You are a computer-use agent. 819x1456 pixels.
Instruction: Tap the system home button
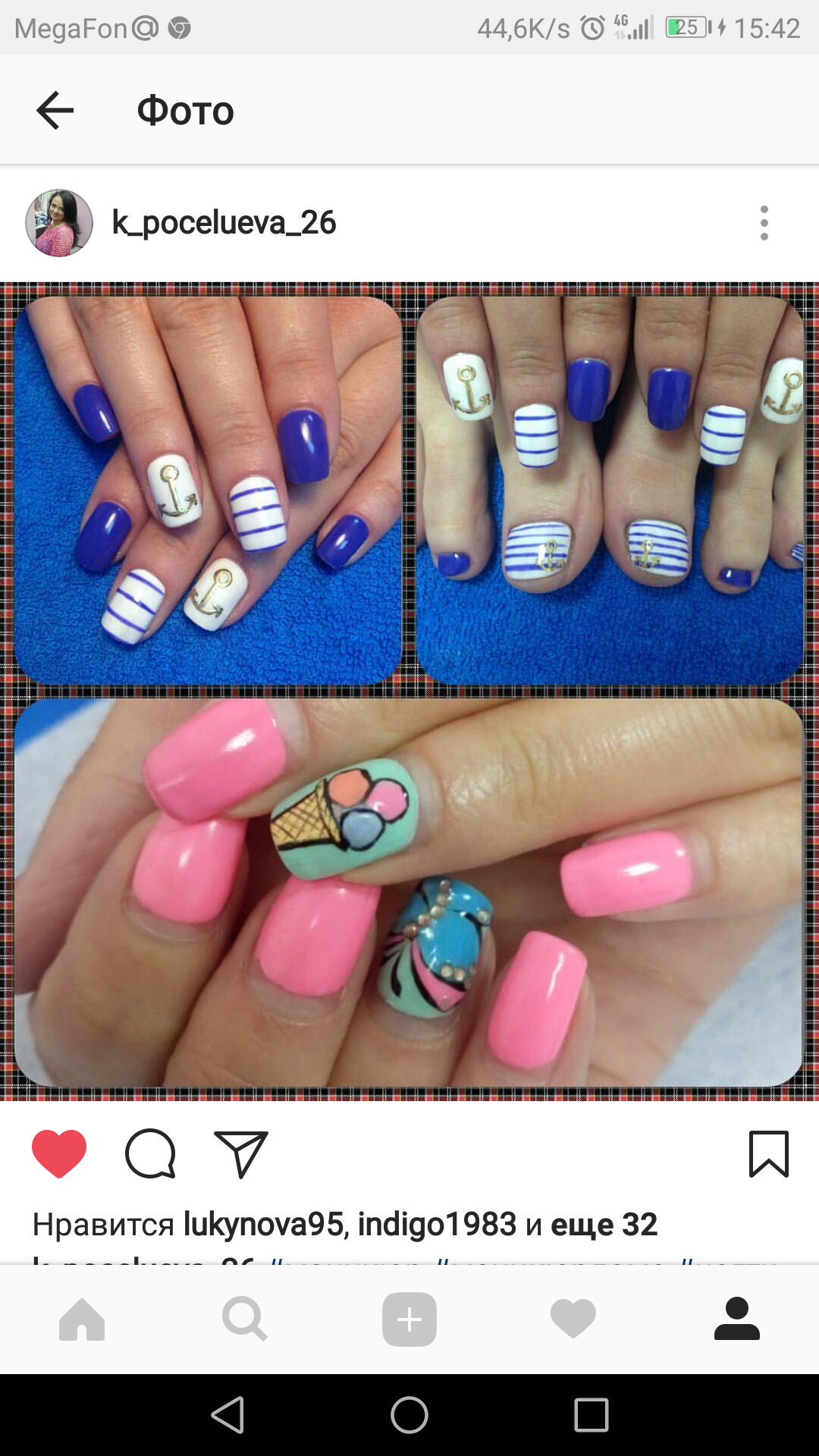tap(409, 1415)
